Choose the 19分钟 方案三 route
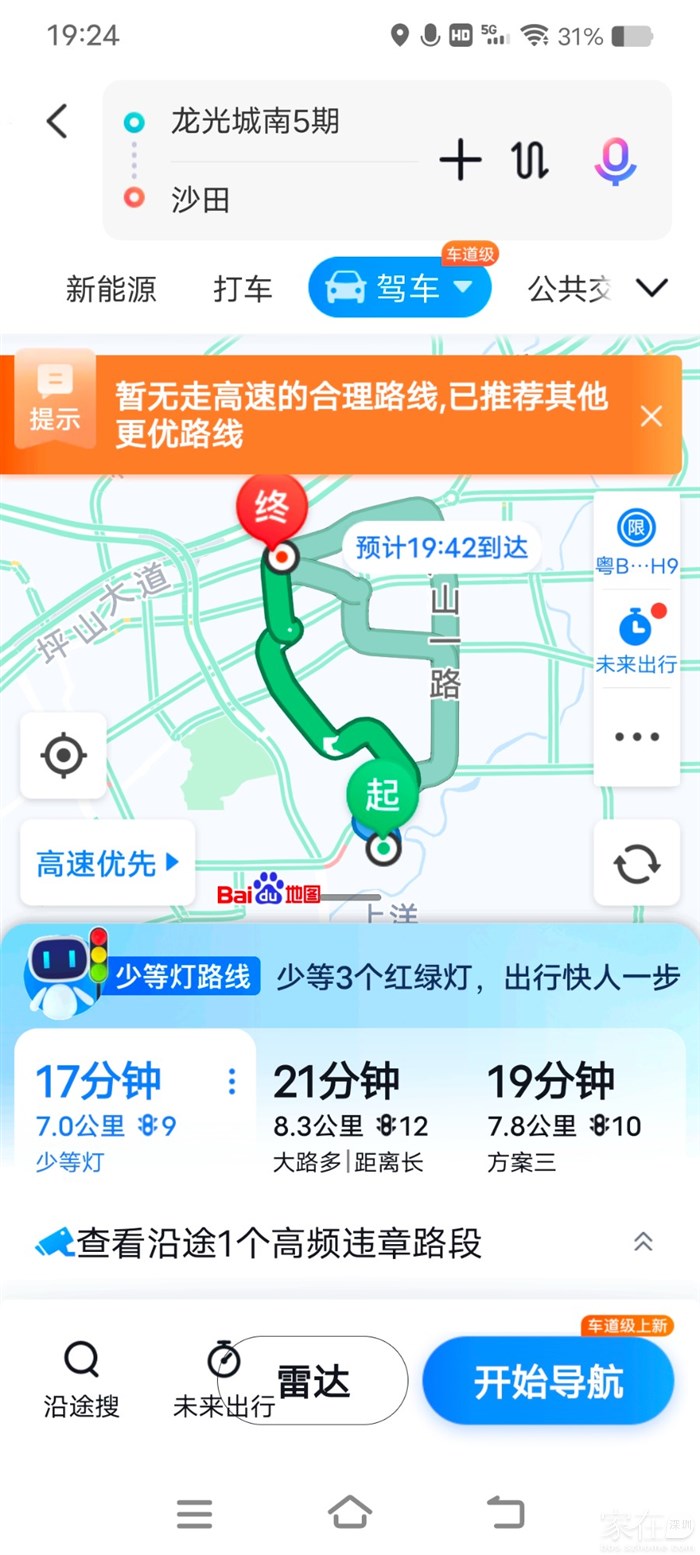The image size is (700, 1555). pos(565,1116)
